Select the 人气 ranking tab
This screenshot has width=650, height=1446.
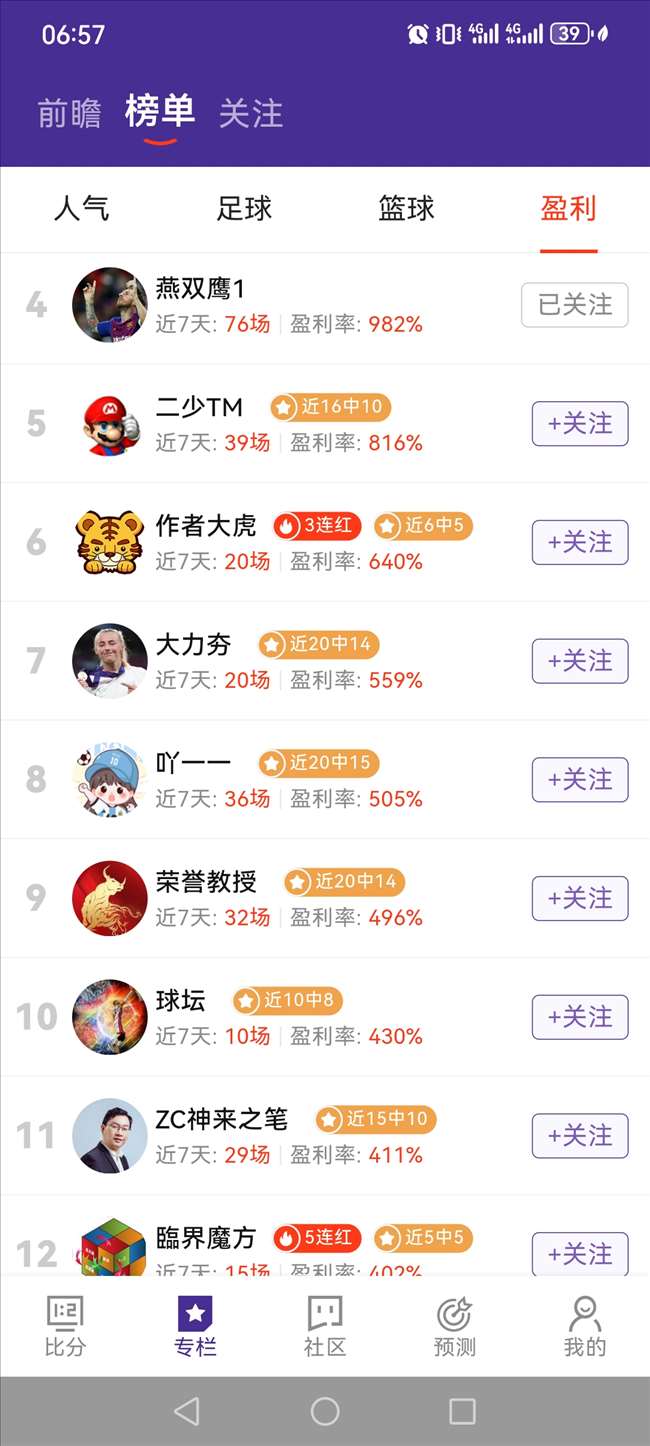click(81, 208)
